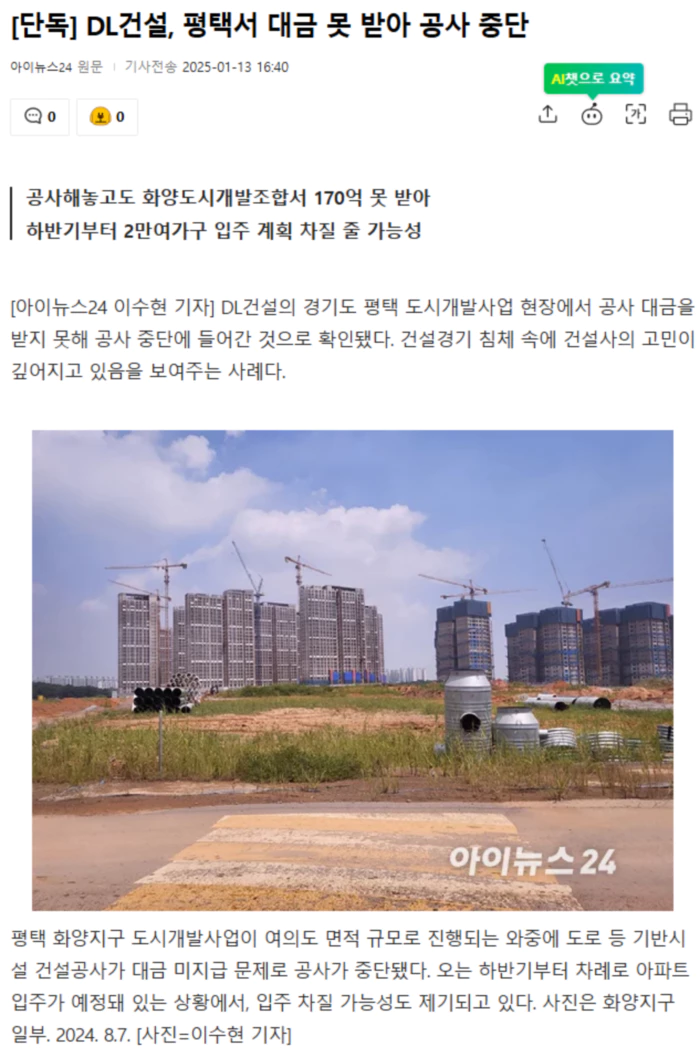View the construction site photo
This screenshot has height=1057, width=700.
coord(352,669)
